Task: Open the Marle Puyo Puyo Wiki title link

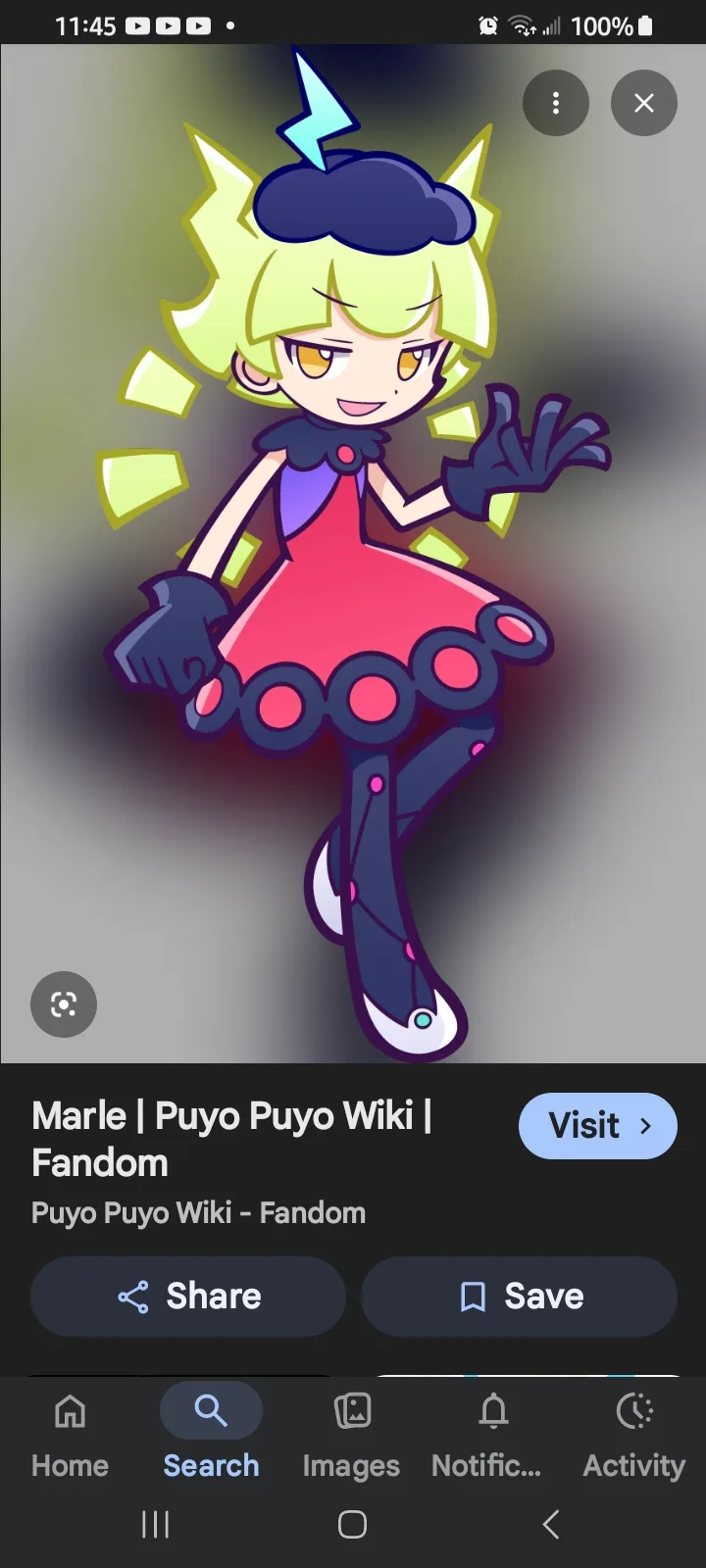Action: tap(231, 1139)
